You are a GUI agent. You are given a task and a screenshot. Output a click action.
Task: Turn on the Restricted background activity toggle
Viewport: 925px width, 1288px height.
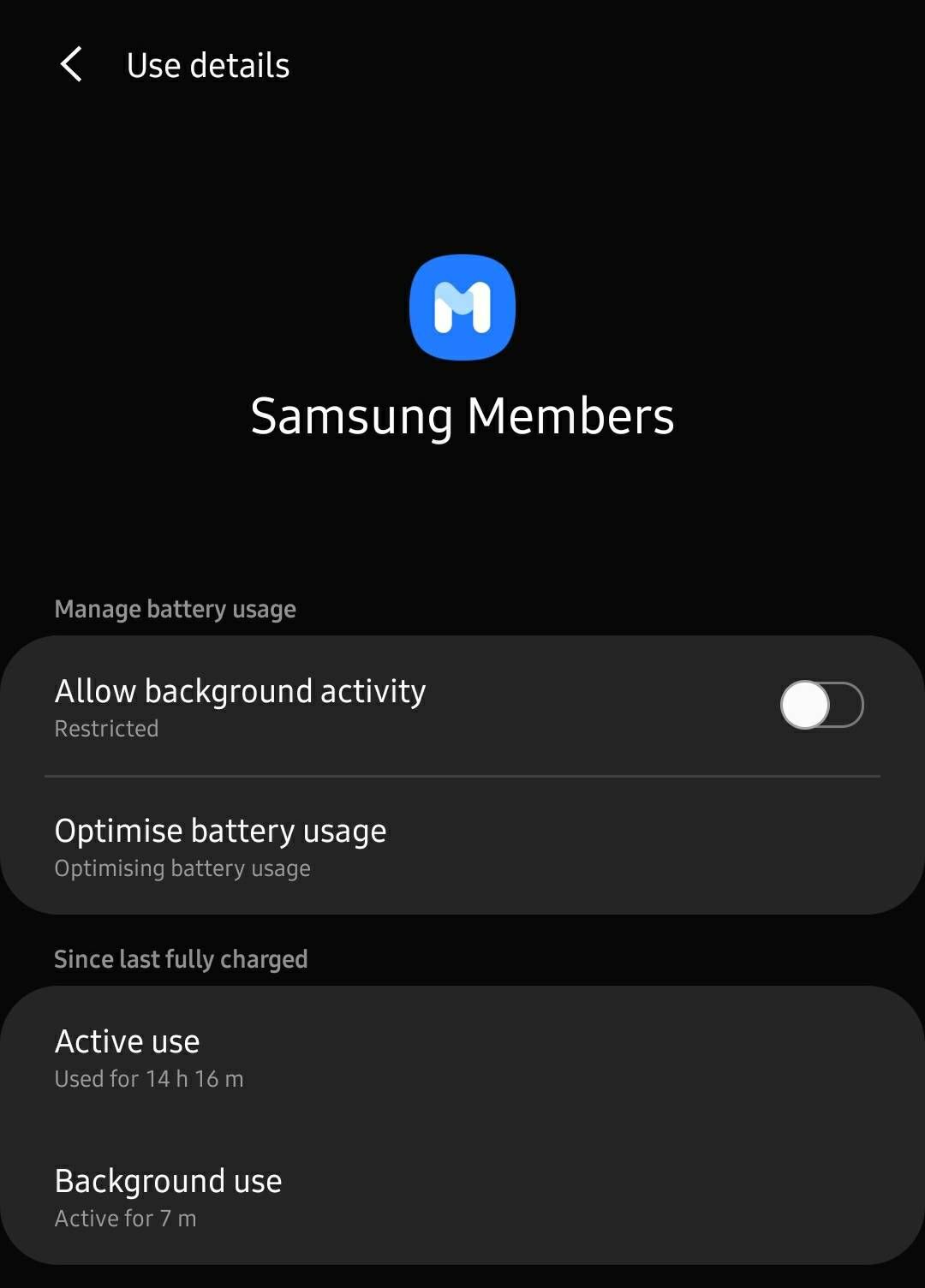pos(821,704)
